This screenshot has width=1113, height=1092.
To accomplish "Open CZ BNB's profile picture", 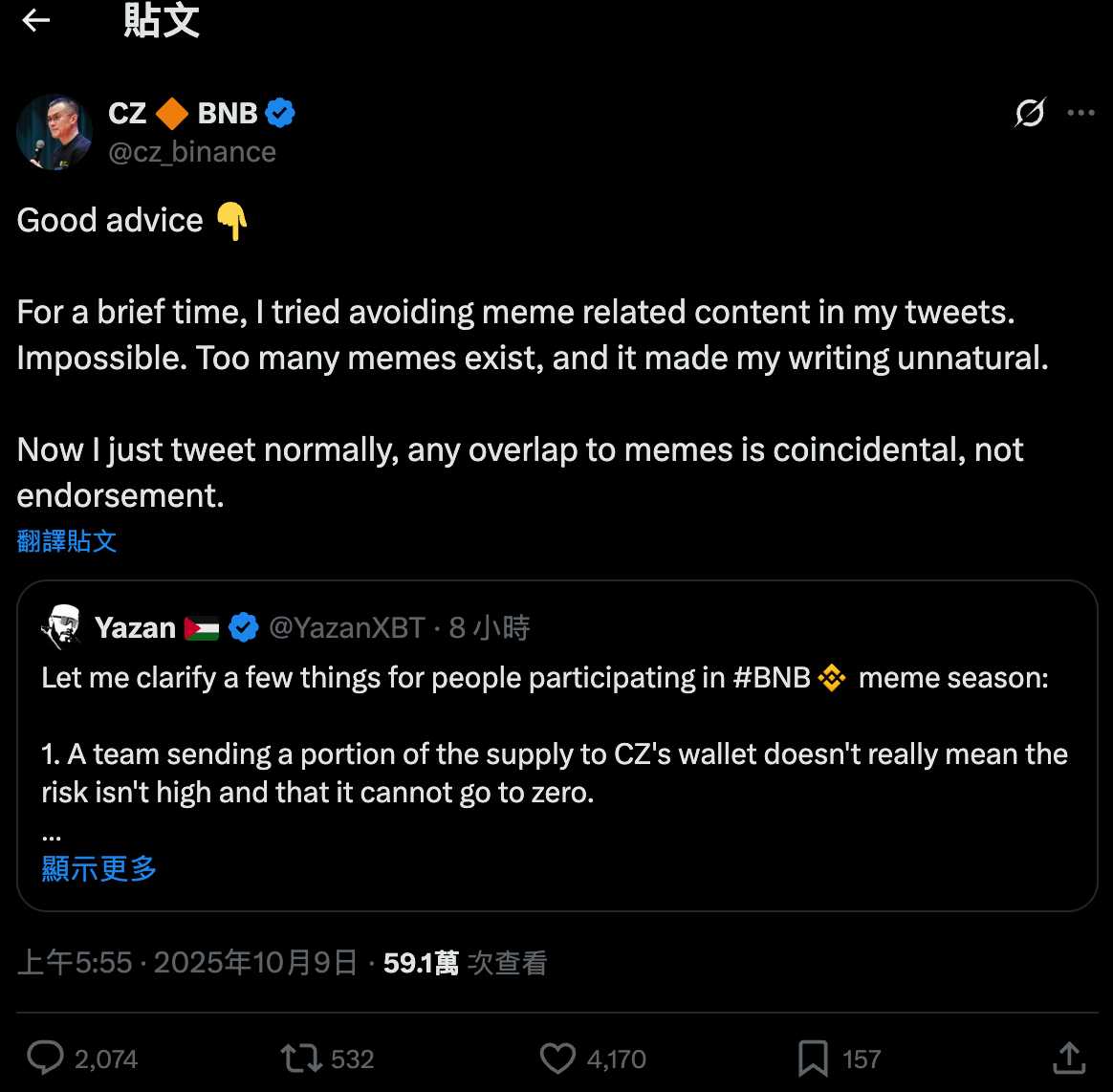I will pyautogui.click(x=55, y=132).
